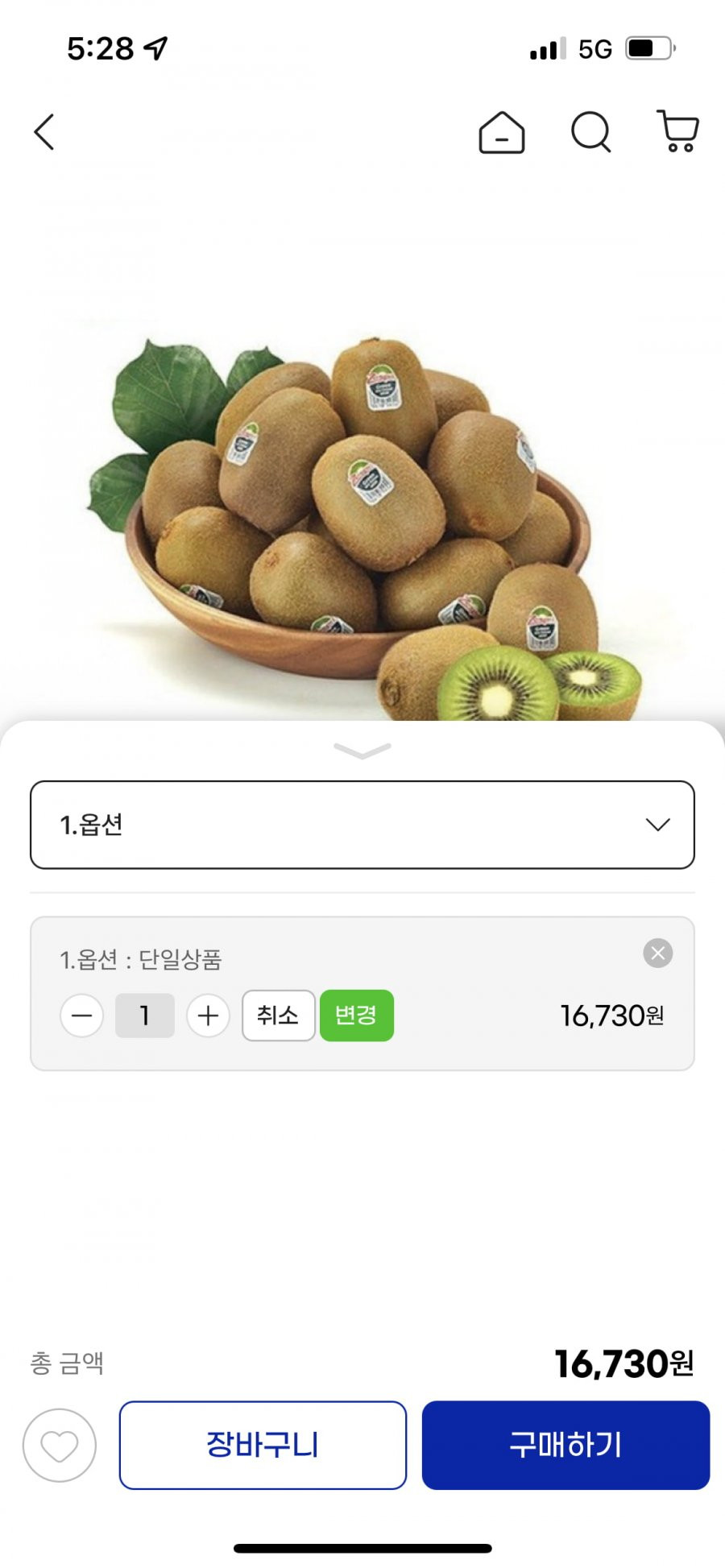Tap 구매하기 to buy now
The height and width of the screenshot is (1568, 725).
565,1445
